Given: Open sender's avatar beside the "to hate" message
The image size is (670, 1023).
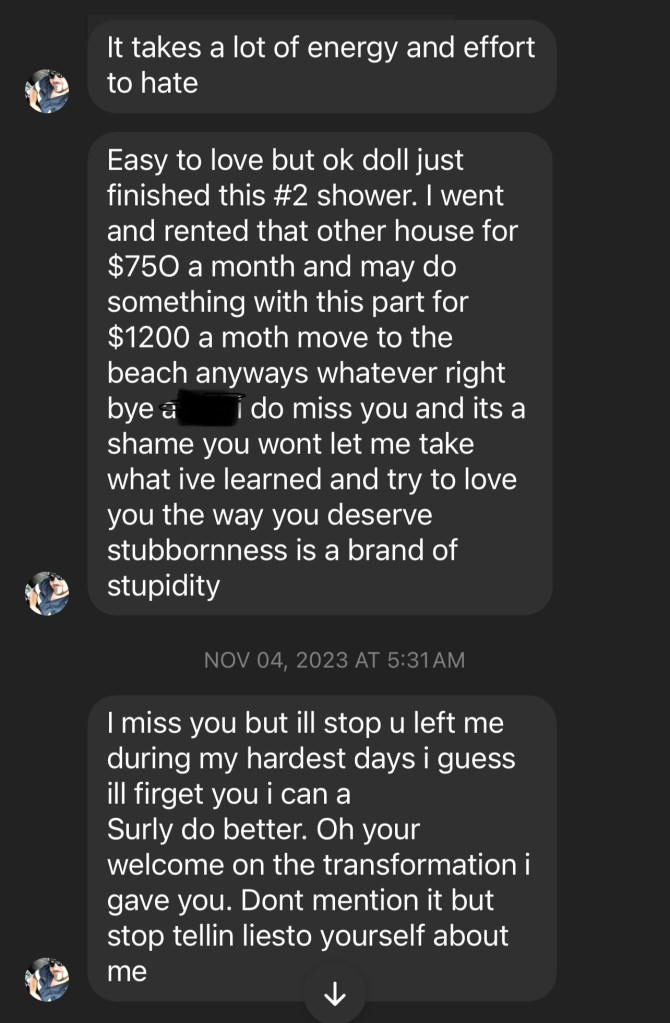Looking at the screenshot, I should (47, 90).
